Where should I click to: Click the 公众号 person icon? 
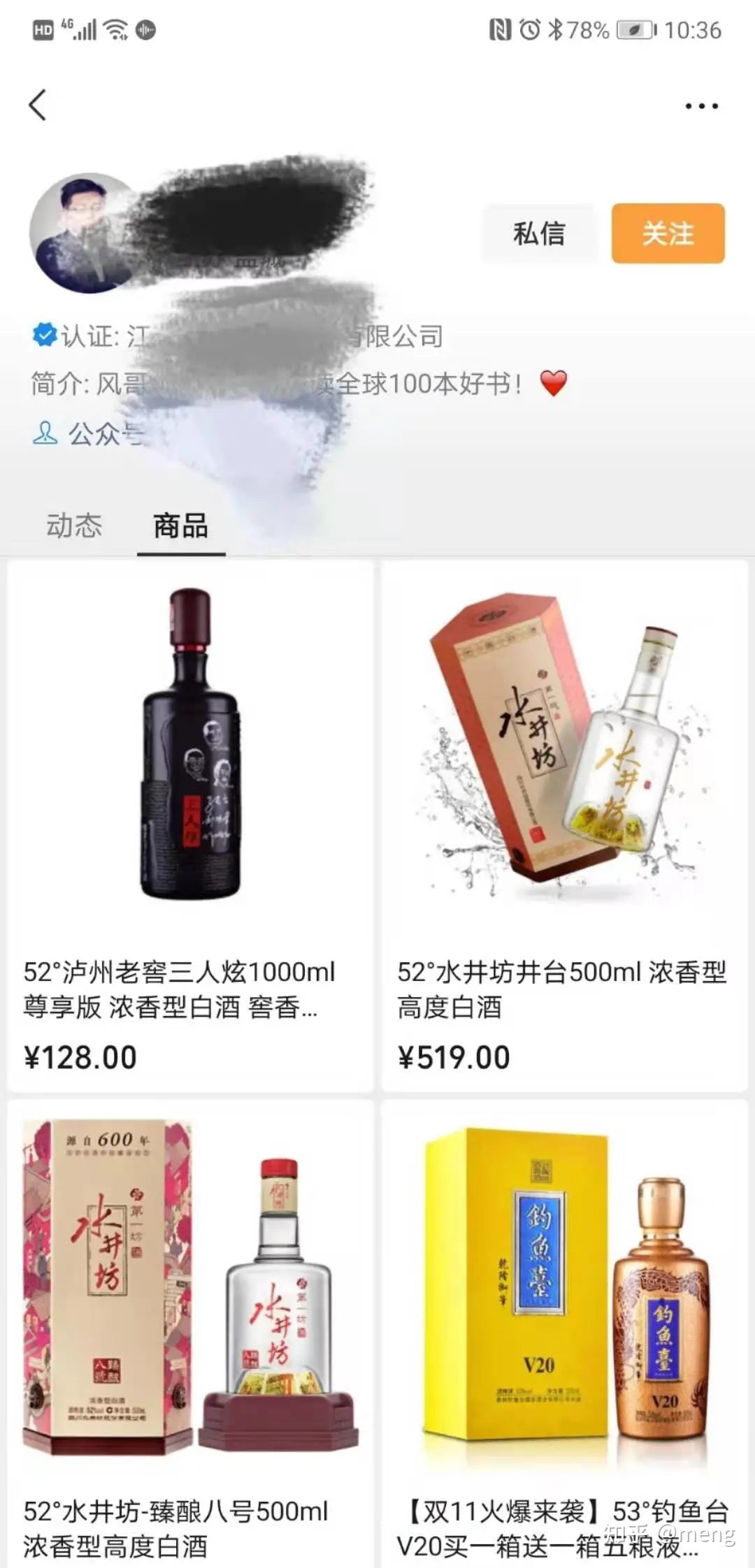[45, 433]
